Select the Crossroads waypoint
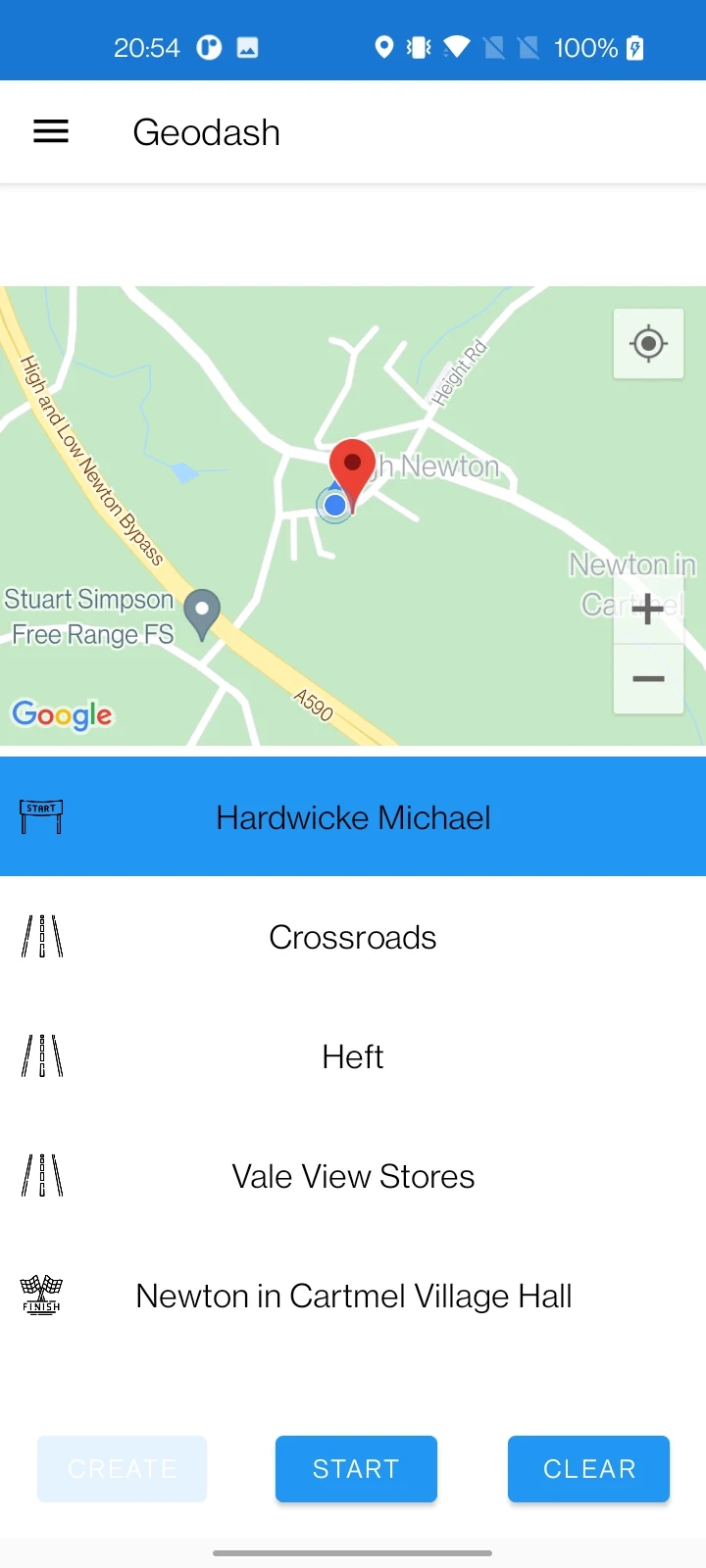The width and height of the screenshot is (706, 1568). point(353,937)
